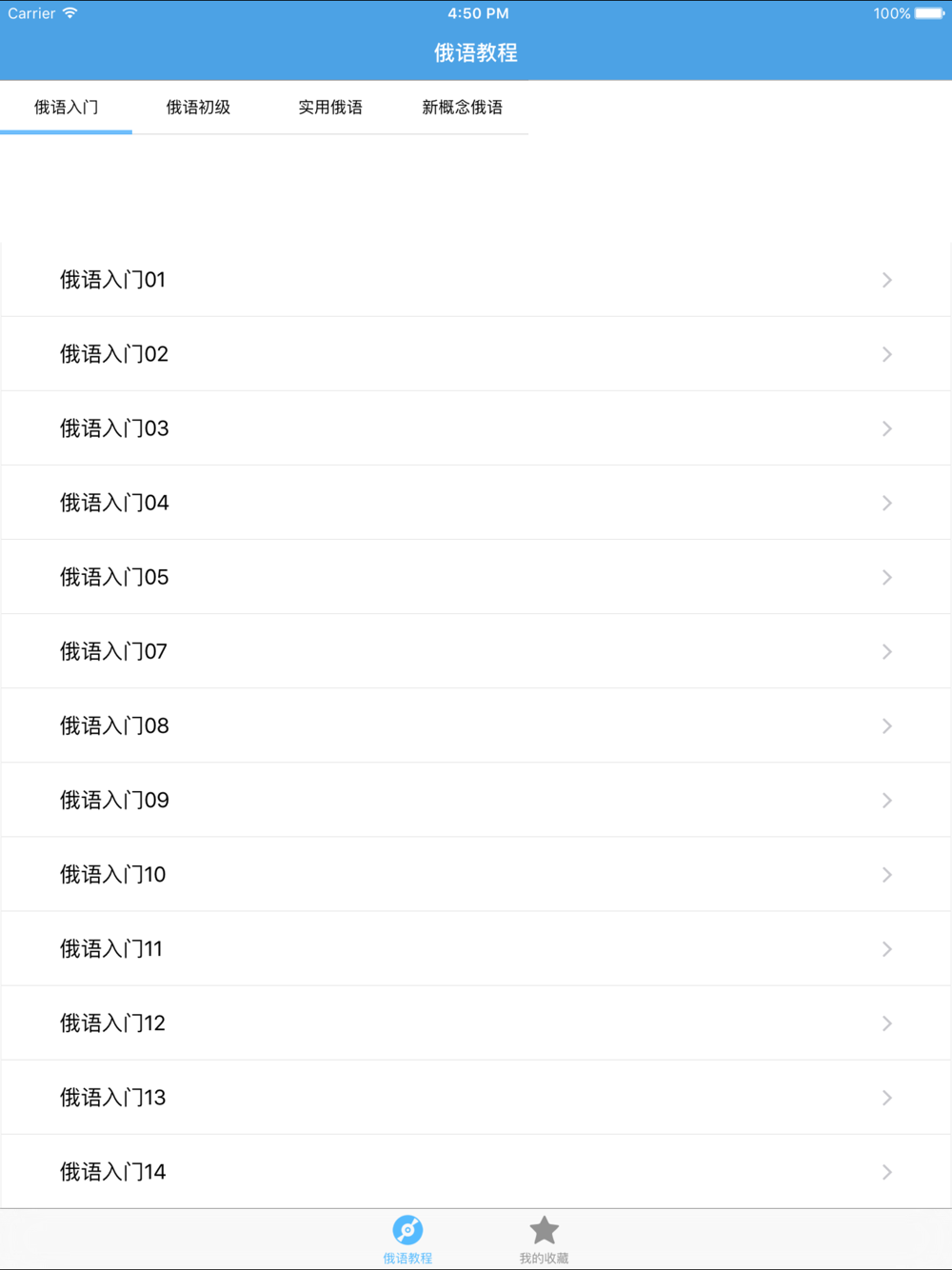Open lesson 俄语入门01

[x=476, y=280]
